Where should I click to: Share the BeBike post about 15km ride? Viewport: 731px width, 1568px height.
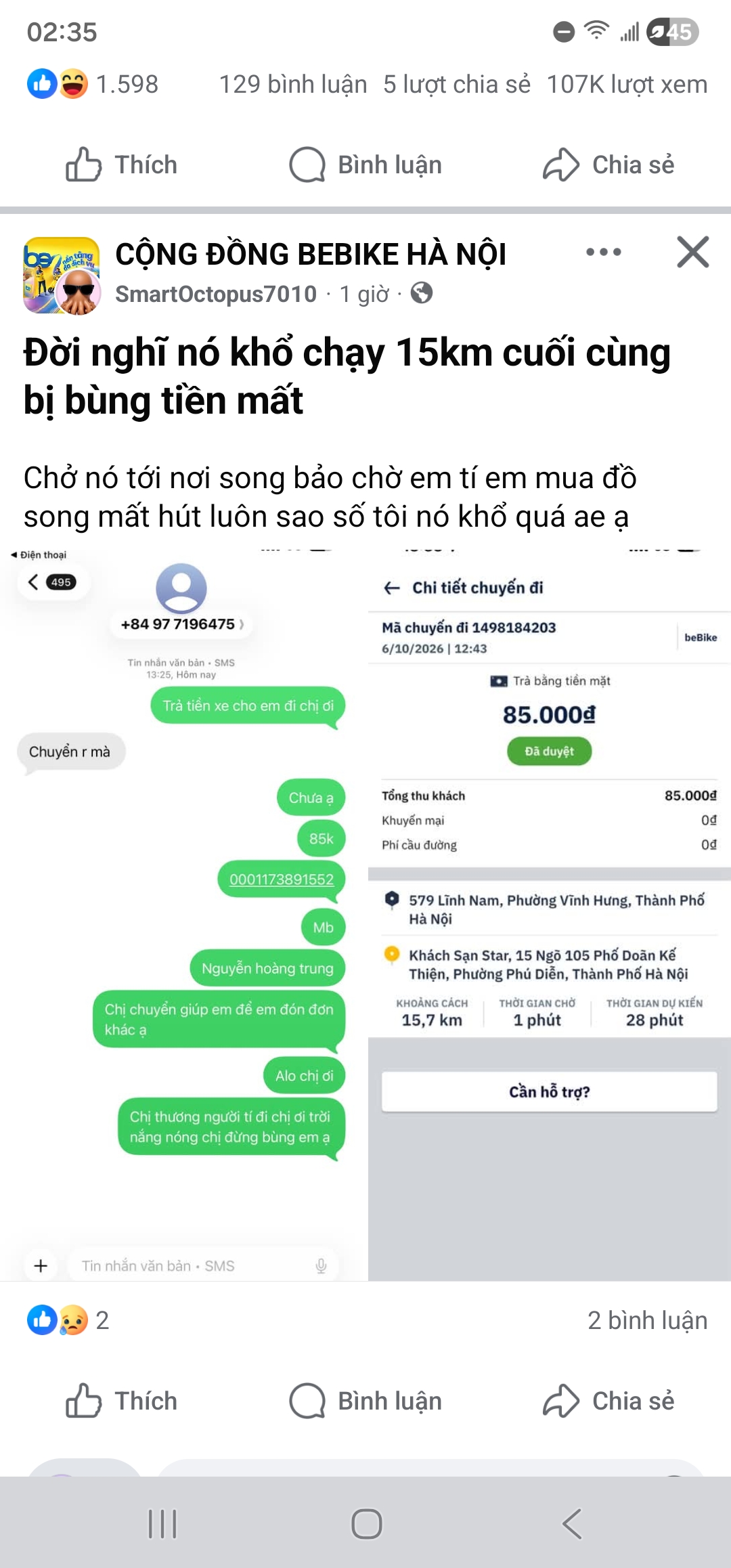608,1401
